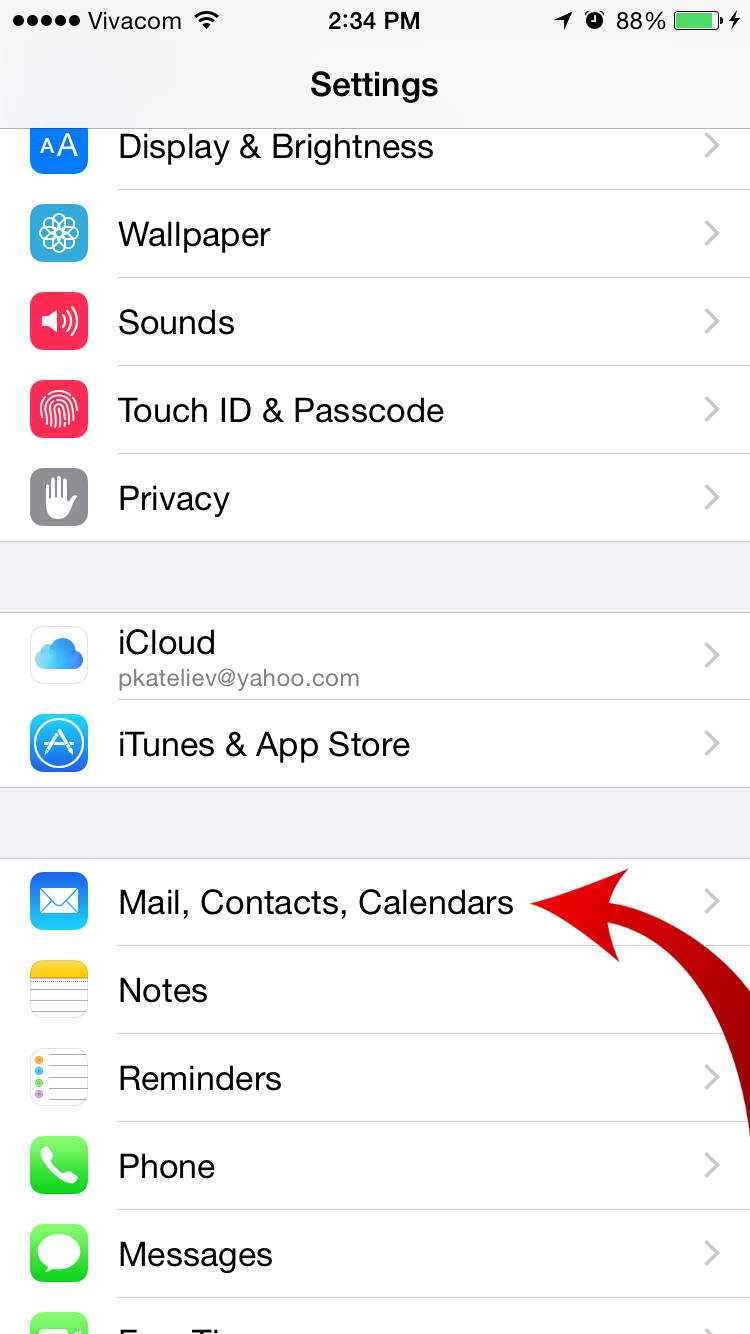The image size is (750, 1334).
Task: Go to Sounds settings
Action: [375, 322]
